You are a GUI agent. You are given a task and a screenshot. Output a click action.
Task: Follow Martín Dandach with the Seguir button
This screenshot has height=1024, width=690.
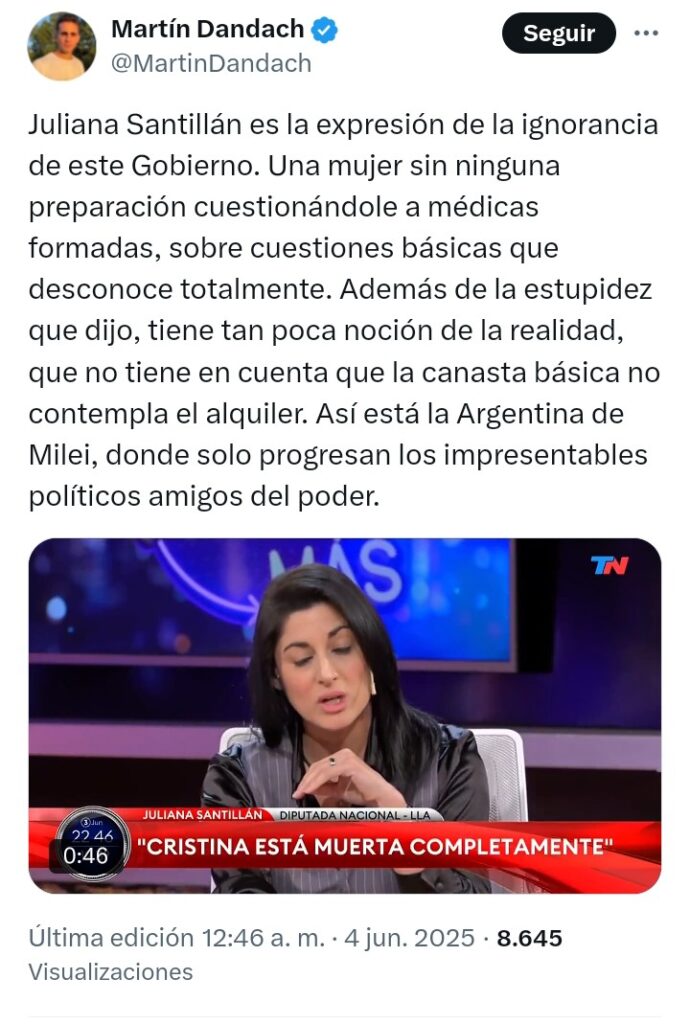558,33
